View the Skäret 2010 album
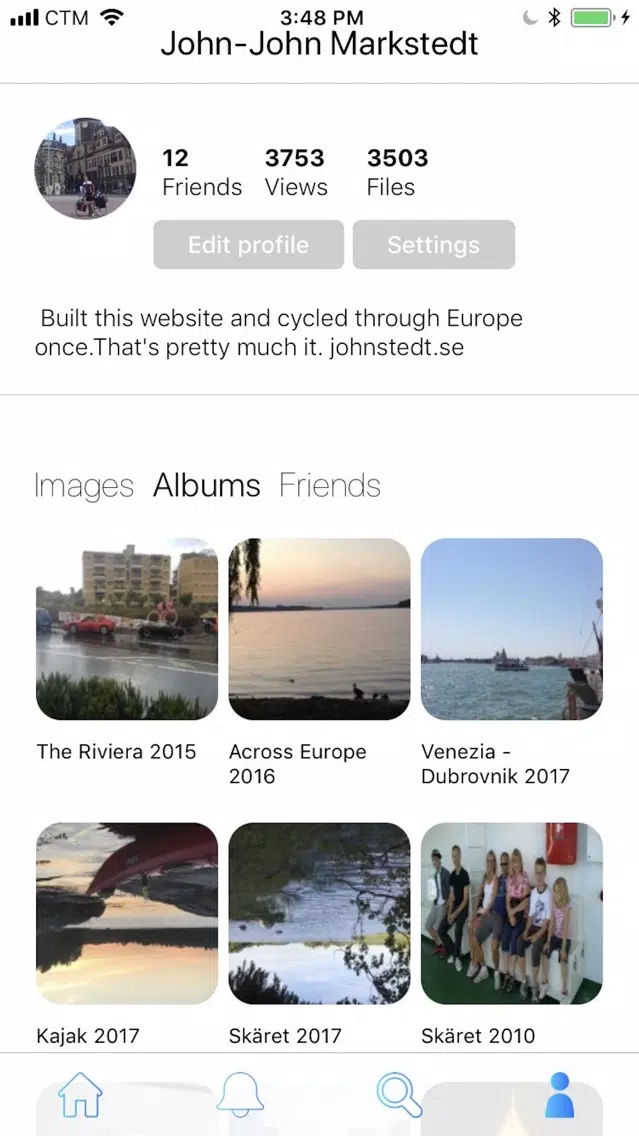This screenshot has width=639, height=1136. [511, 913]
